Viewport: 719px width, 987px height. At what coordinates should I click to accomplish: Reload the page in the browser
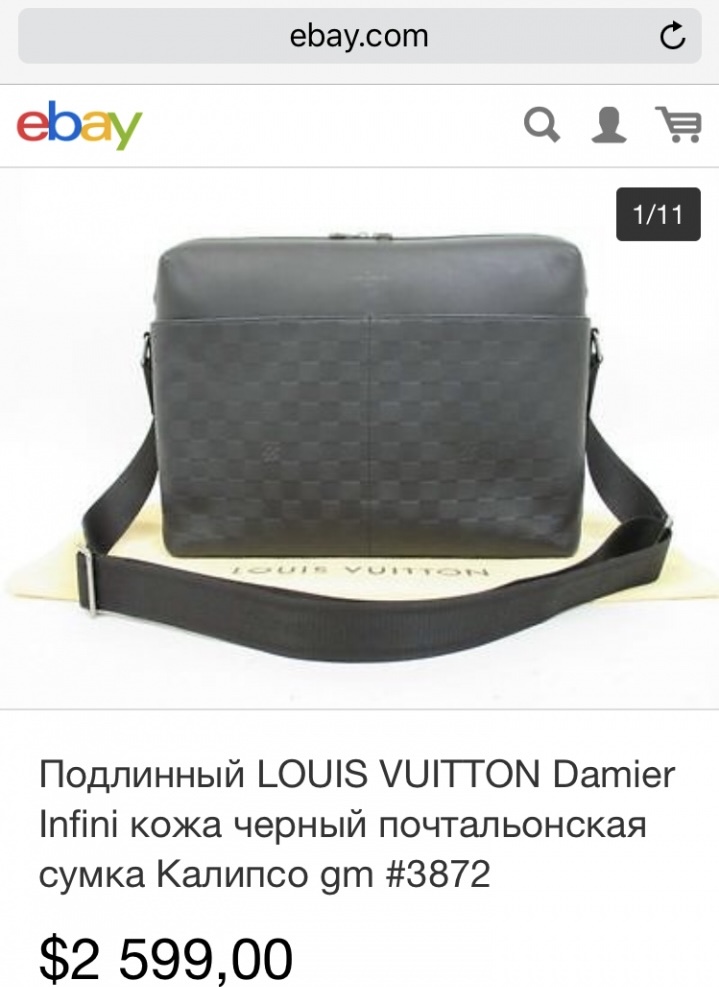[673, 37]
